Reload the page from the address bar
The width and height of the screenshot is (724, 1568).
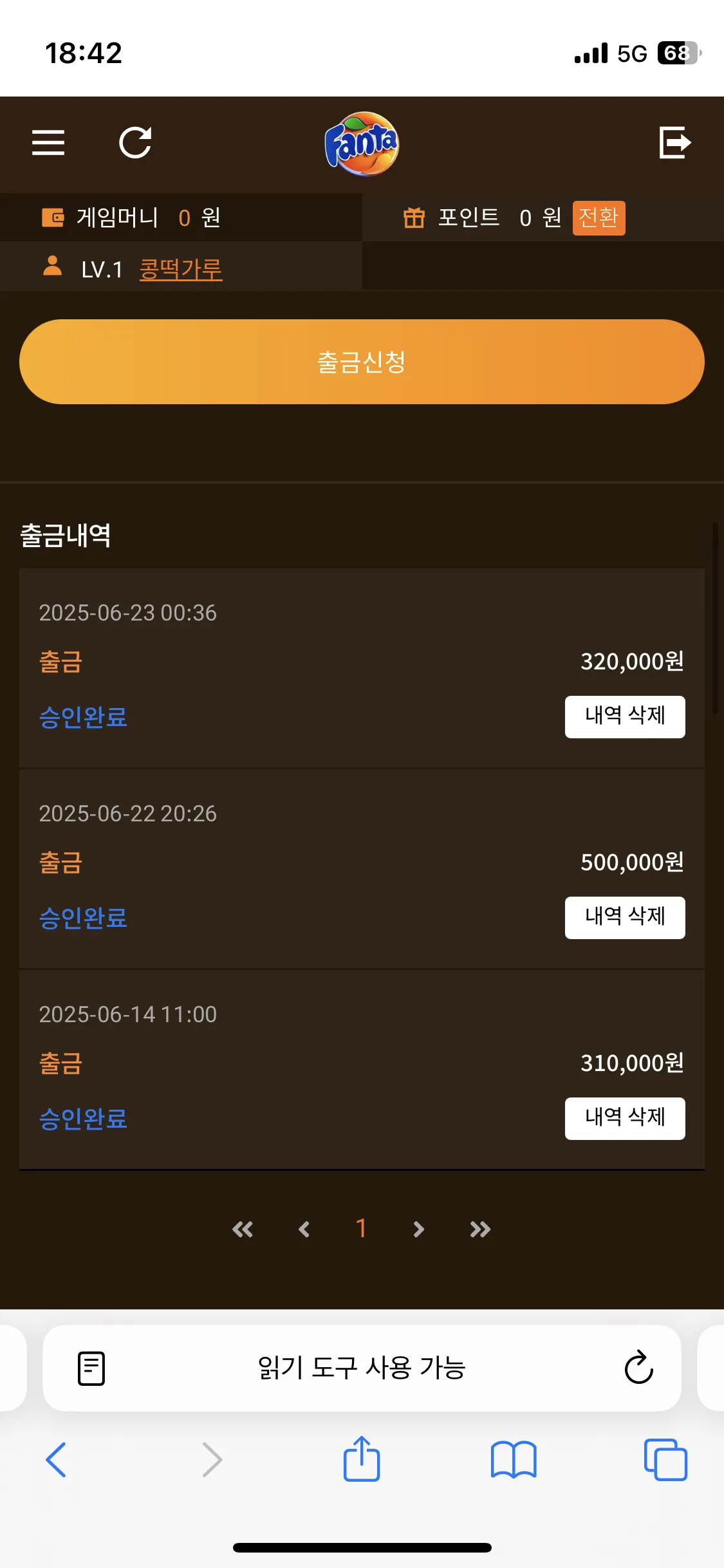tap(638, 1367)
